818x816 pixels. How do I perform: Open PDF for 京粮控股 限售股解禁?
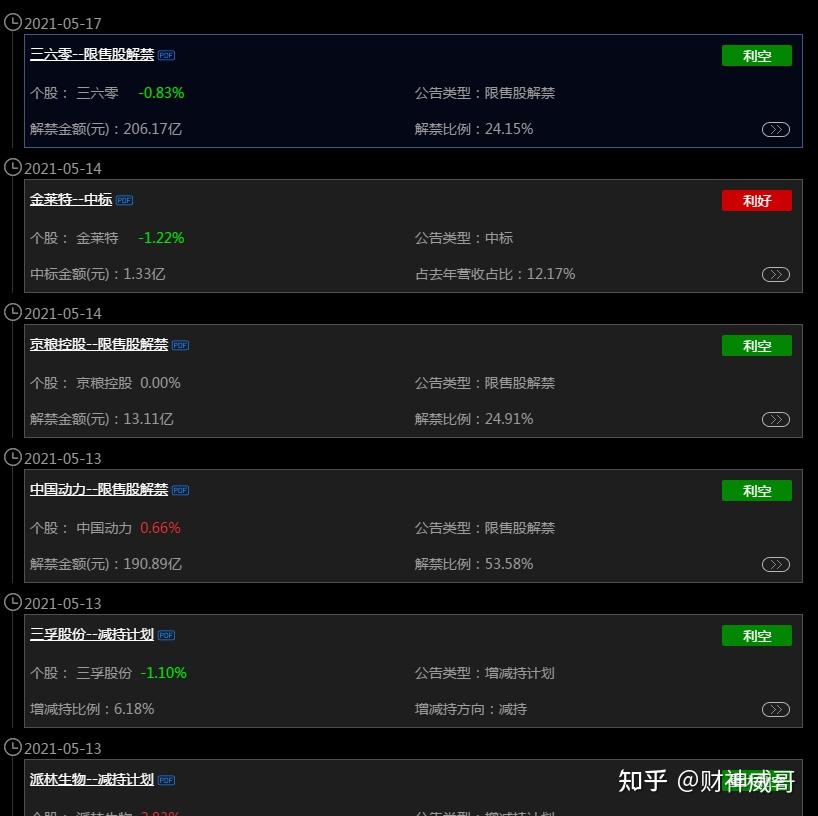(x=180, y=346)
